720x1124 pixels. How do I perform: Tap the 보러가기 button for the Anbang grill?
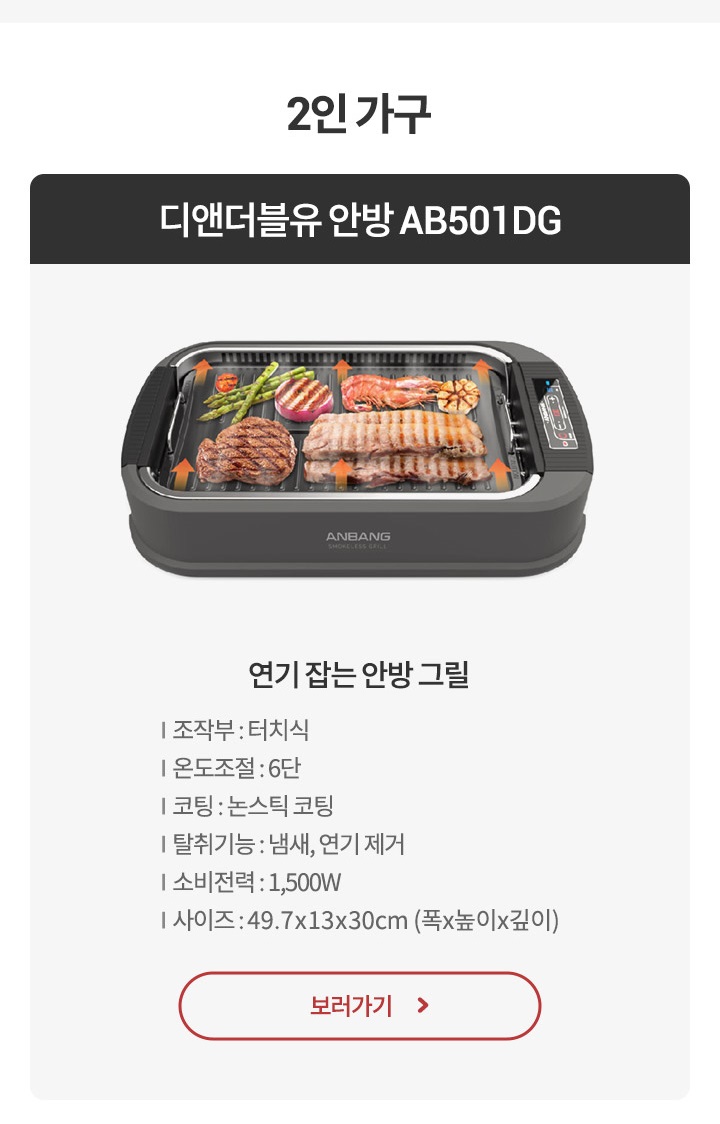pos(360,1005)
